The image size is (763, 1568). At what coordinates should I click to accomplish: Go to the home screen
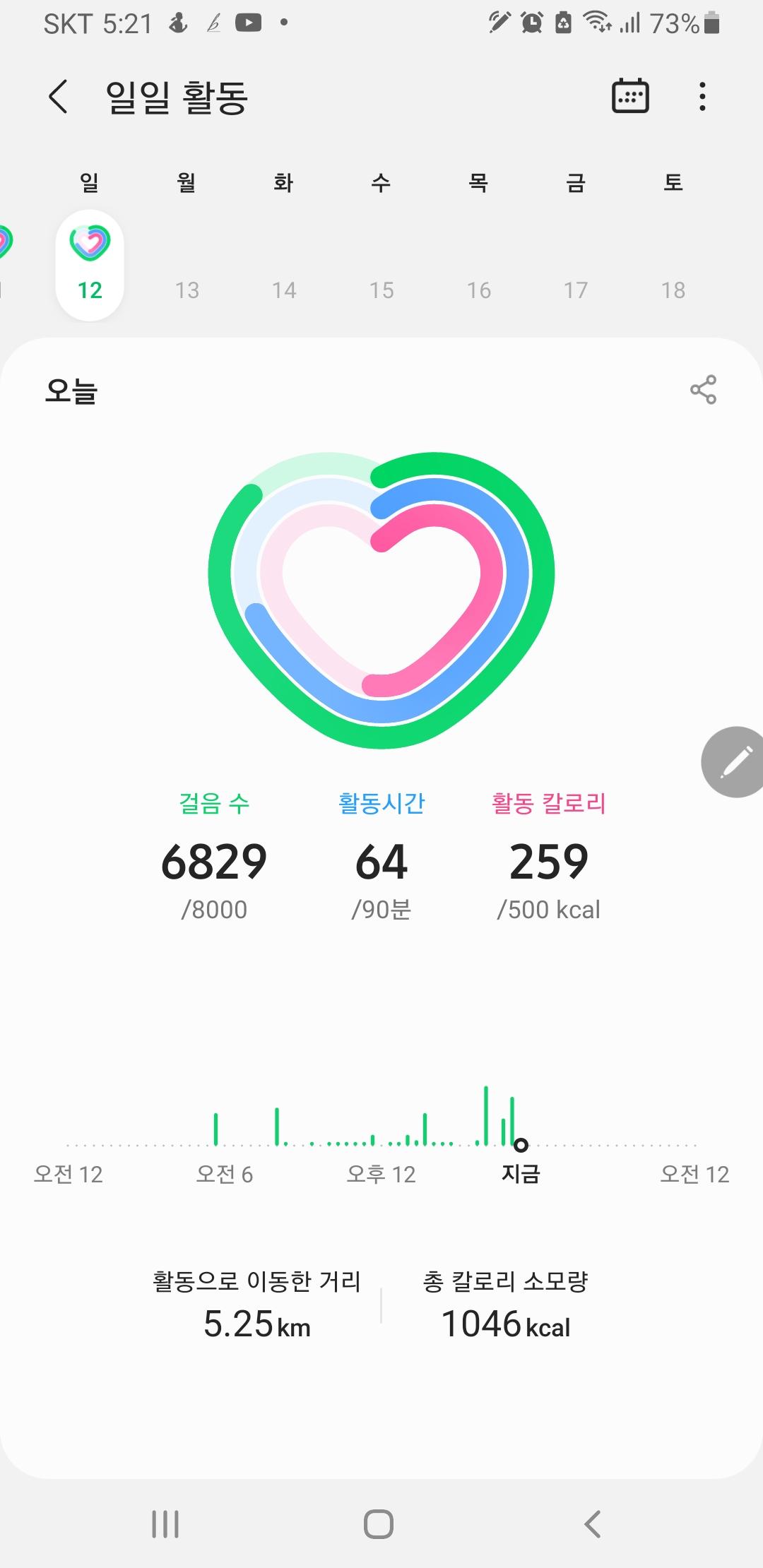point(379,1524)
